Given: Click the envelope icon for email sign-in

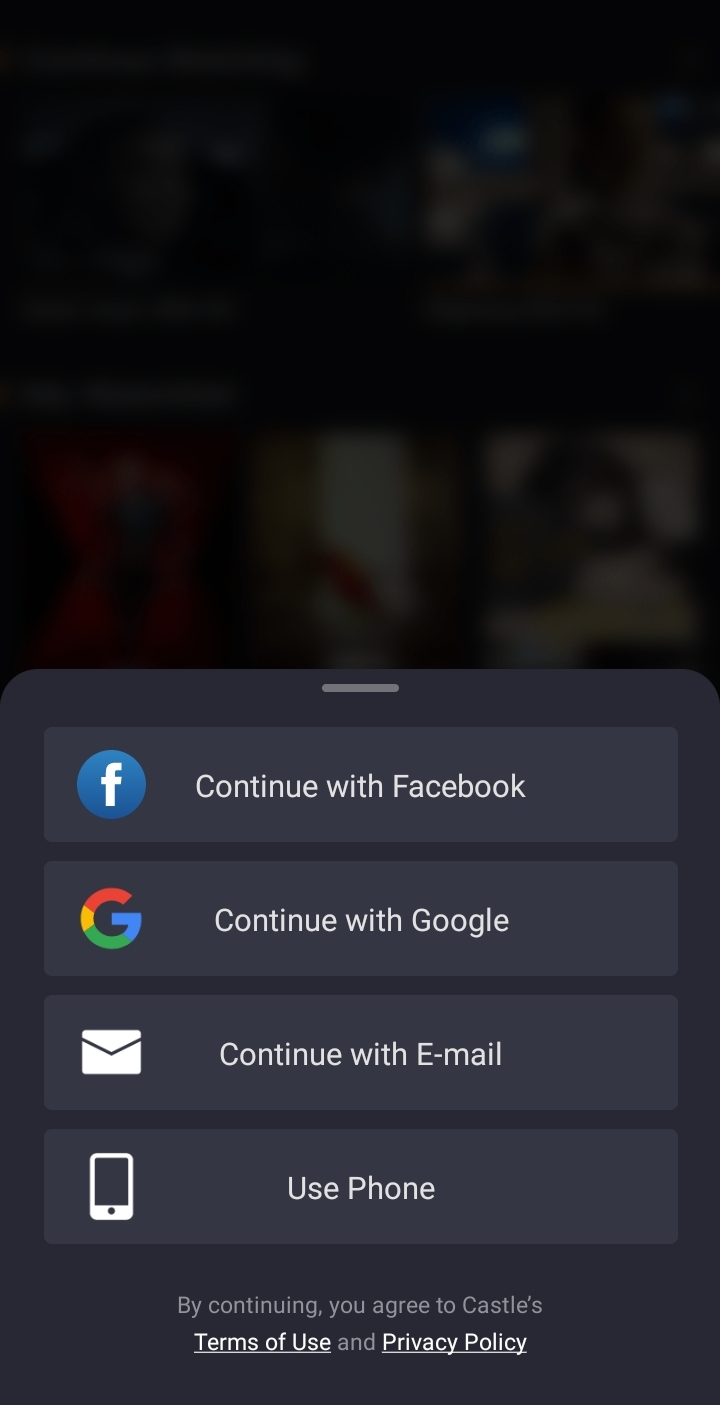Looking at the screenshot, I should click(x=111, y=1052).
